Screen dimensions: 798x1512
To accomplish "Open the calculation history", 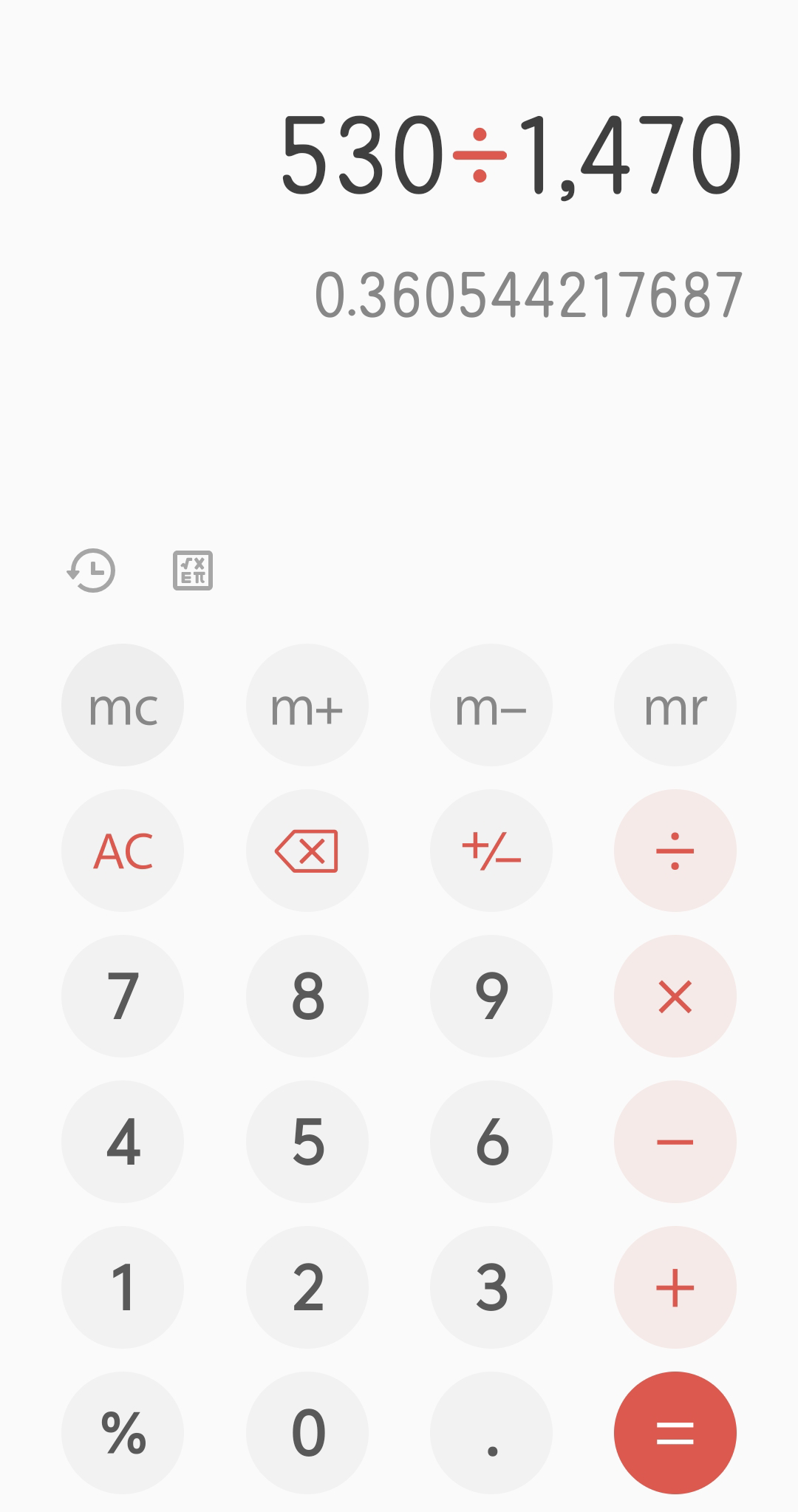I will click(x=92, y=571).
